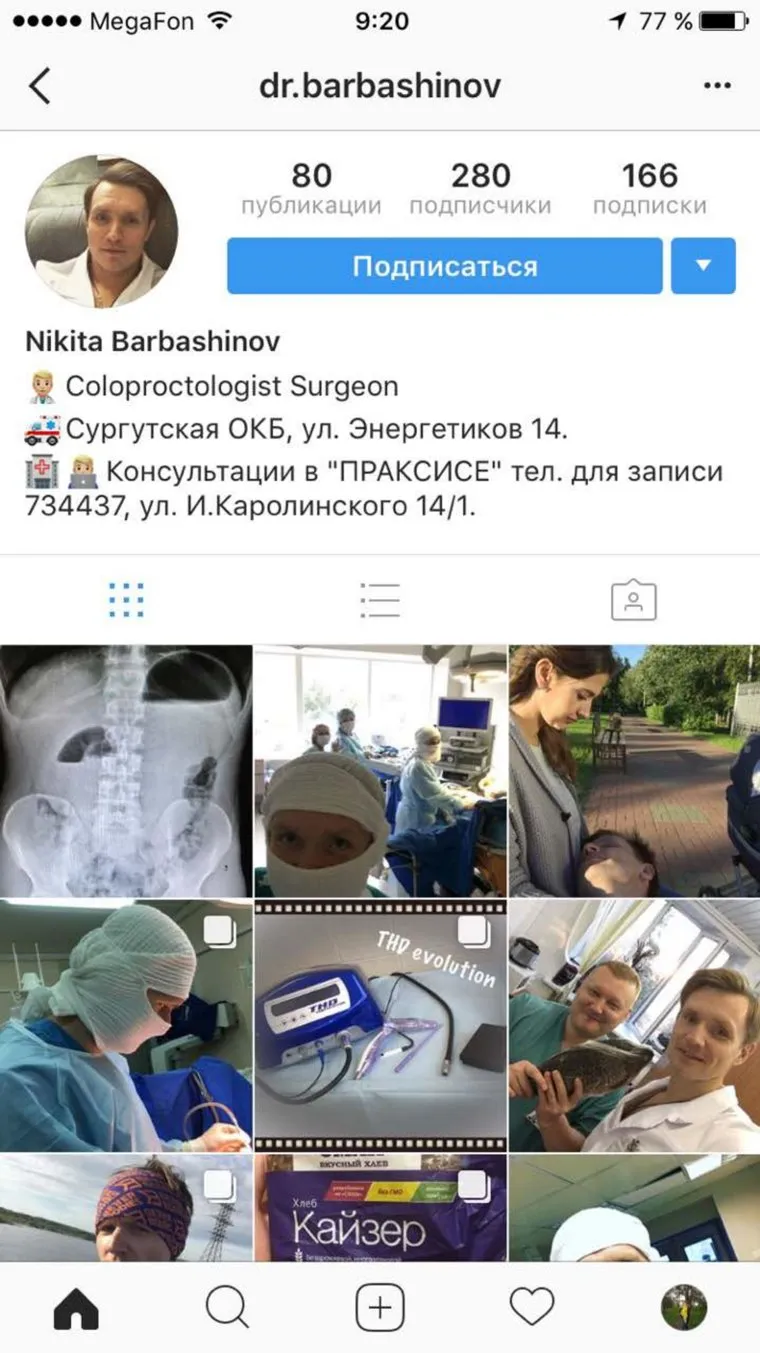Open the X-ray image post
Screen dimensions: 760x1353
point(126,771)
